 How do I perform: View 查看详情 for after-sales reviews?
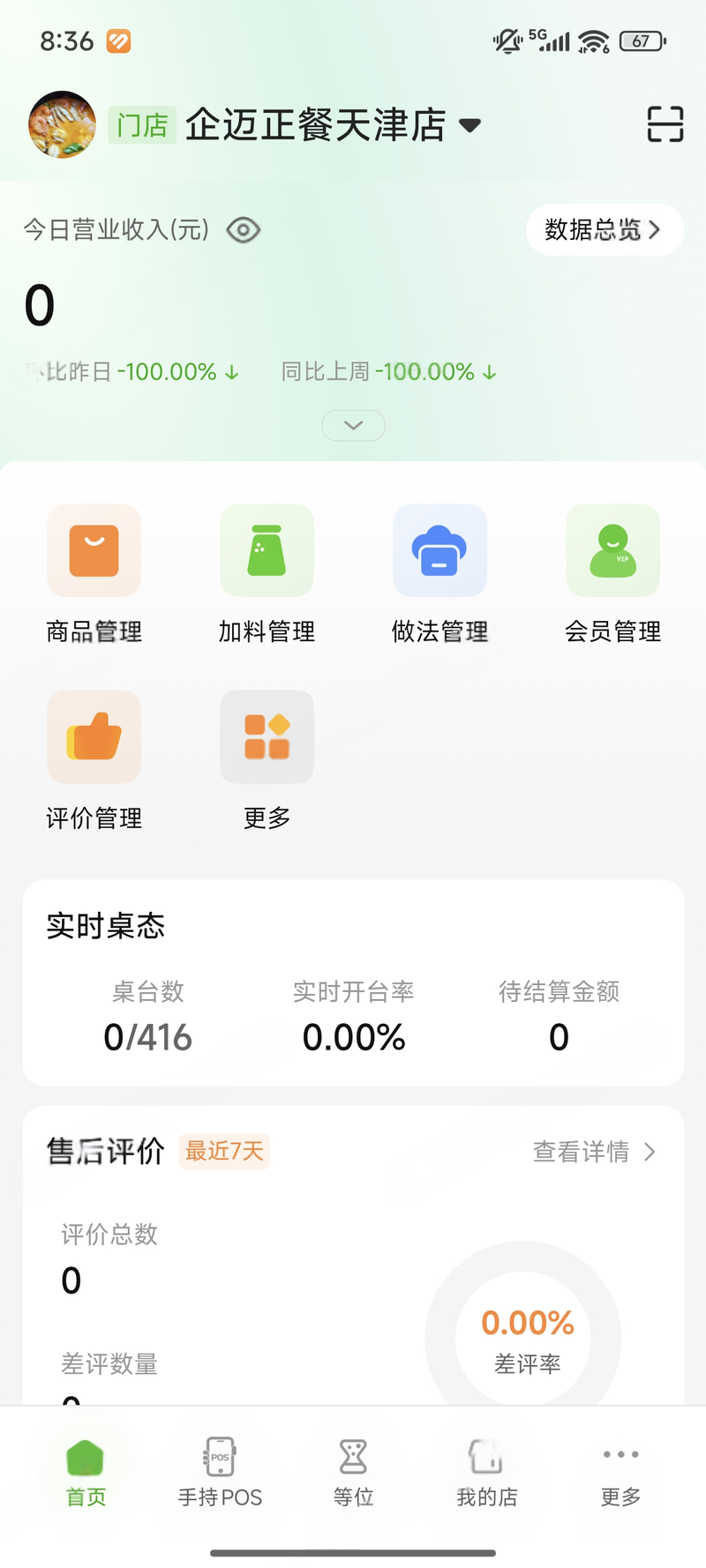[x=594, y=1152]
